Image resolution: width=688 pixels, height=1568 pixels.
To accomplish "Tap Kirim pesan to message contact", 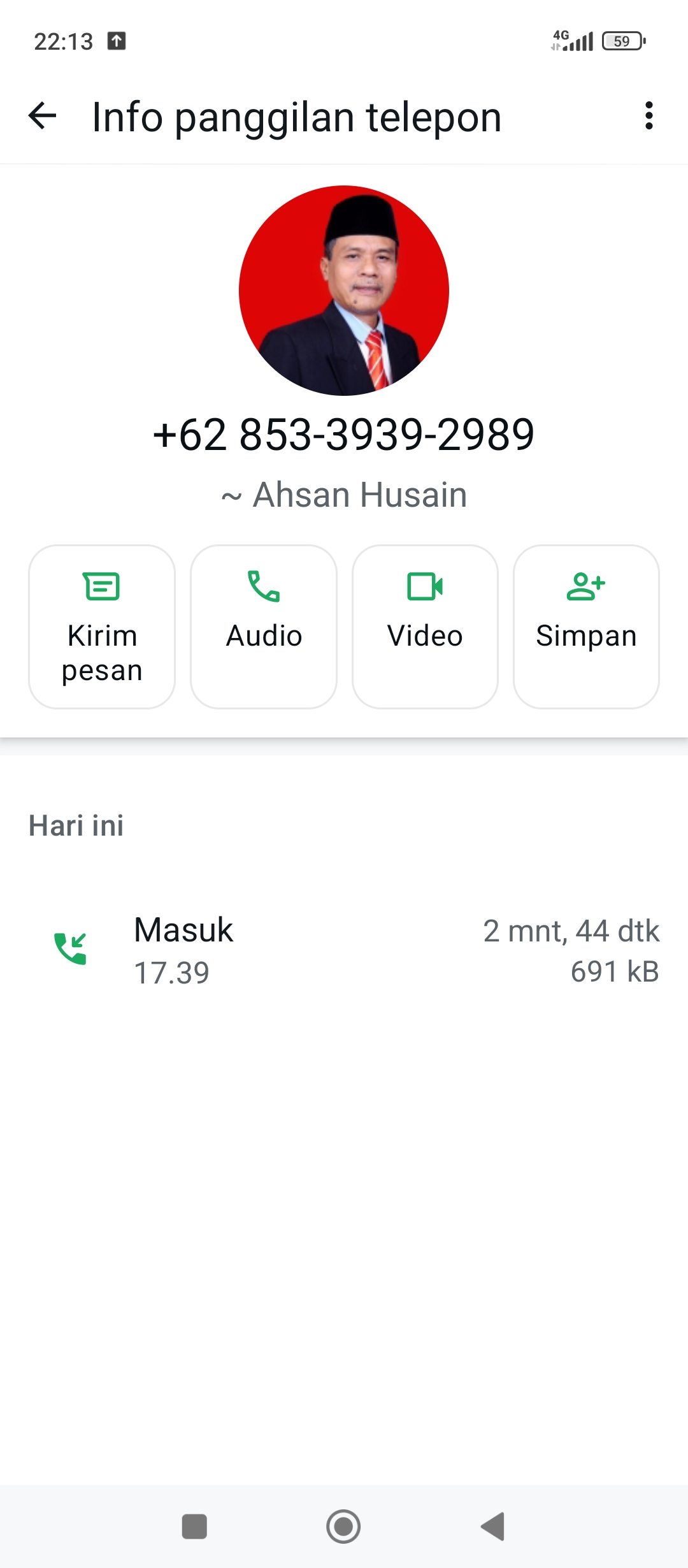I will click(x=102, y=626).
